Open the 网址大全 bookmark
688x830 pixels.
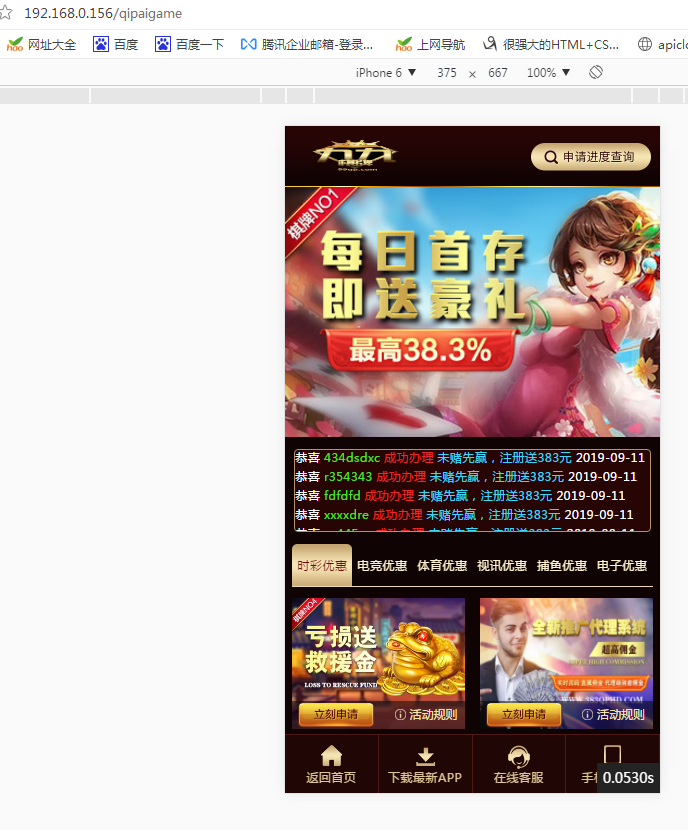[x=42, y=44]
